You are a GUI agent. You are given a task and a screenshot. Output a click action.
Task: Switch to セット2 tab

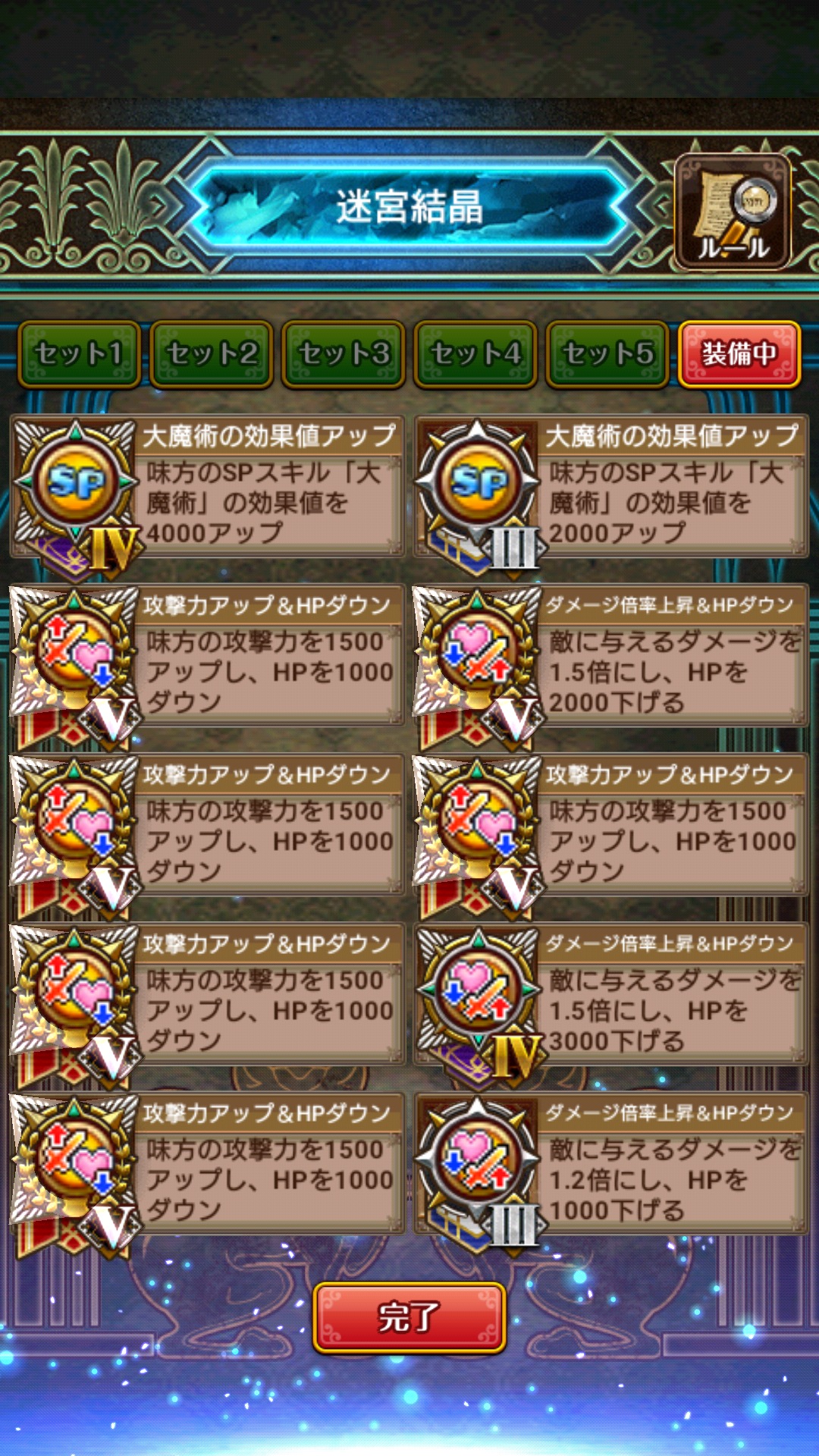tap(212, 354)
